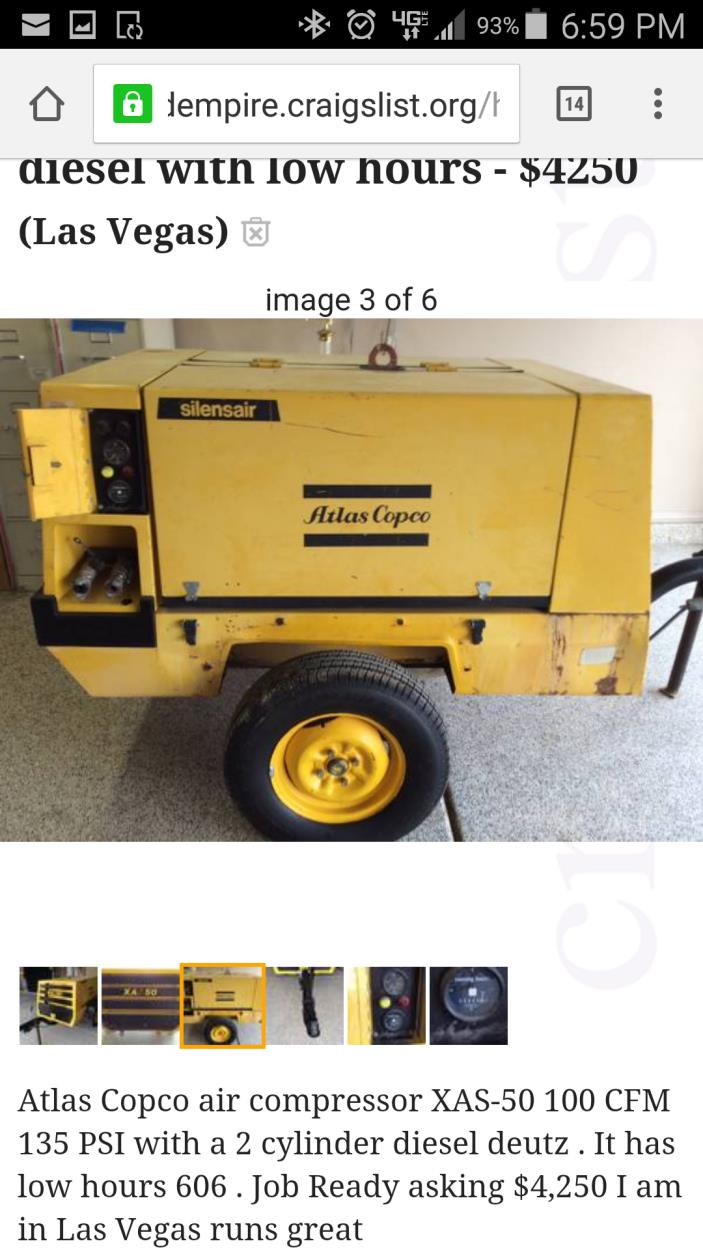Hide this posting with the trash icon

coord(256,232)
